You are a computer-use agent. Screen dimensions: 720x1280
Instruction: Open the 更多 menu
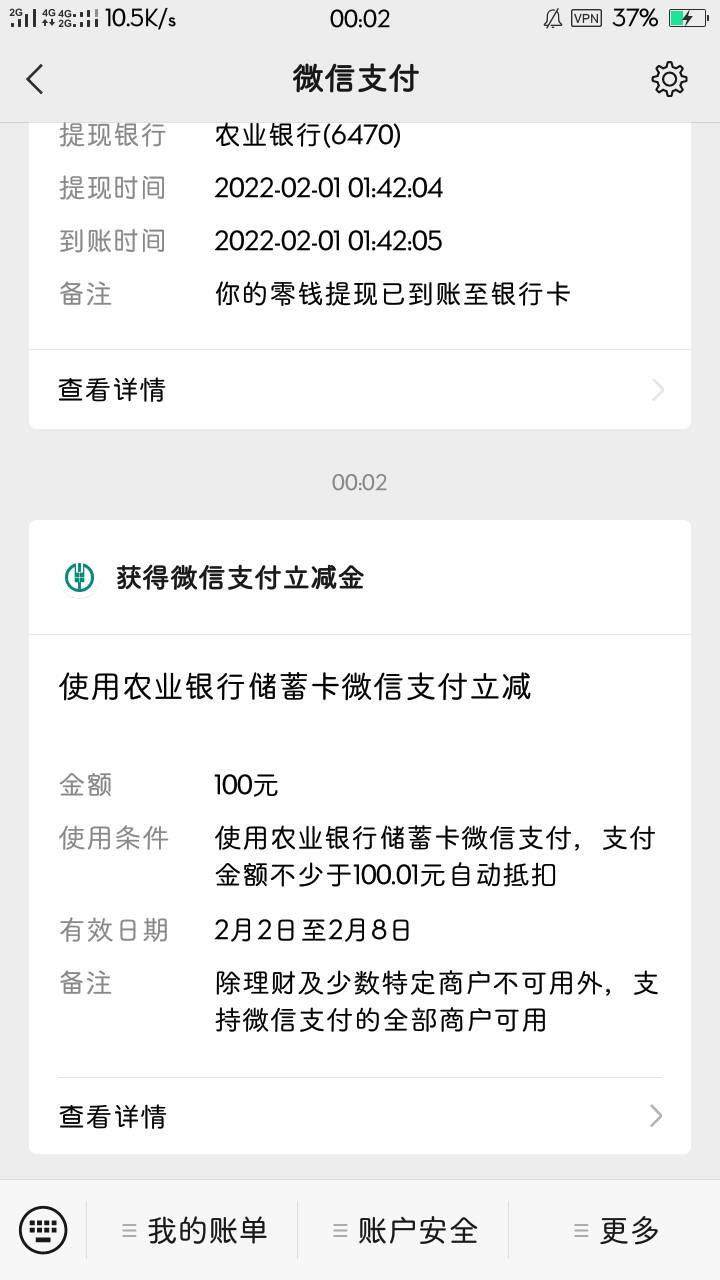[x=615, y=1231]
